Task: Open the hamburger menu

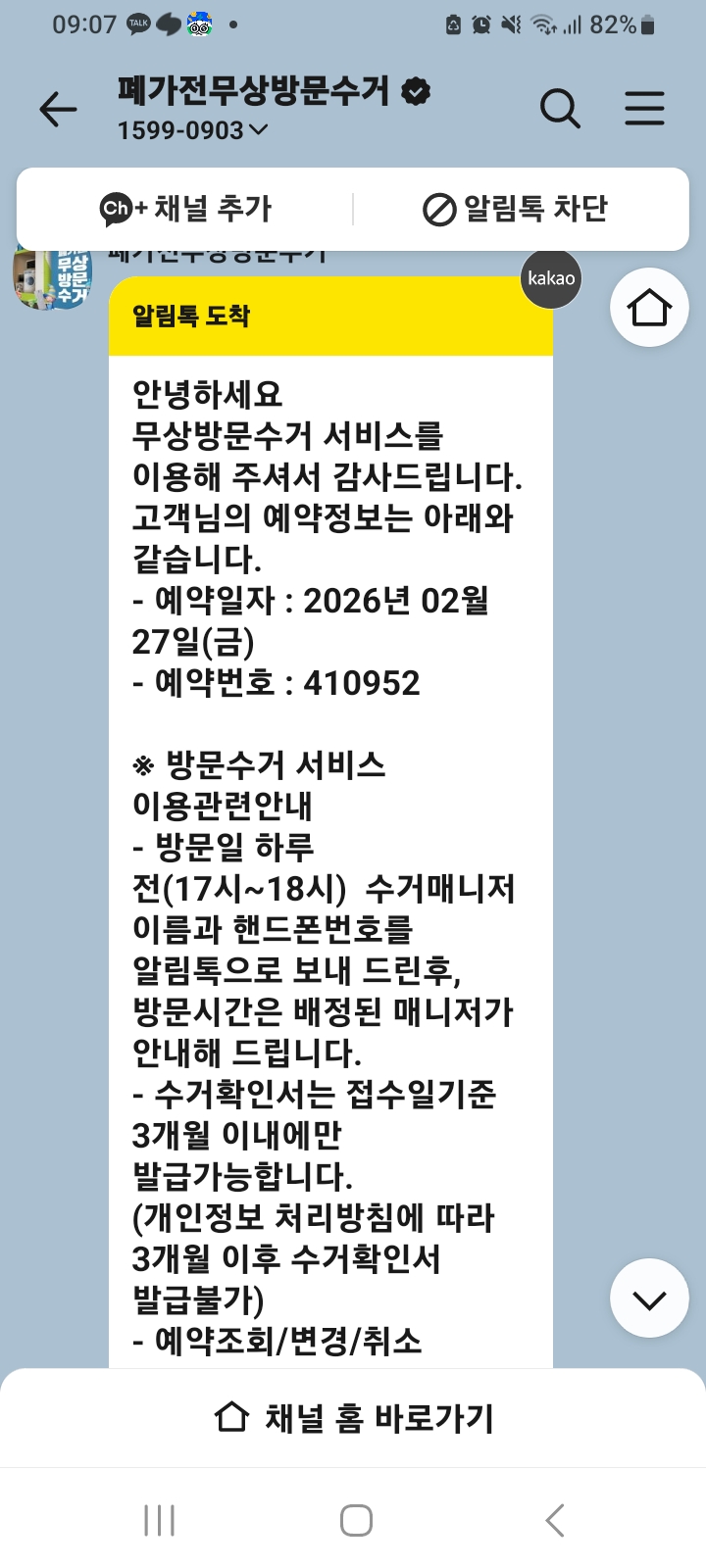Action: point(644,109)
